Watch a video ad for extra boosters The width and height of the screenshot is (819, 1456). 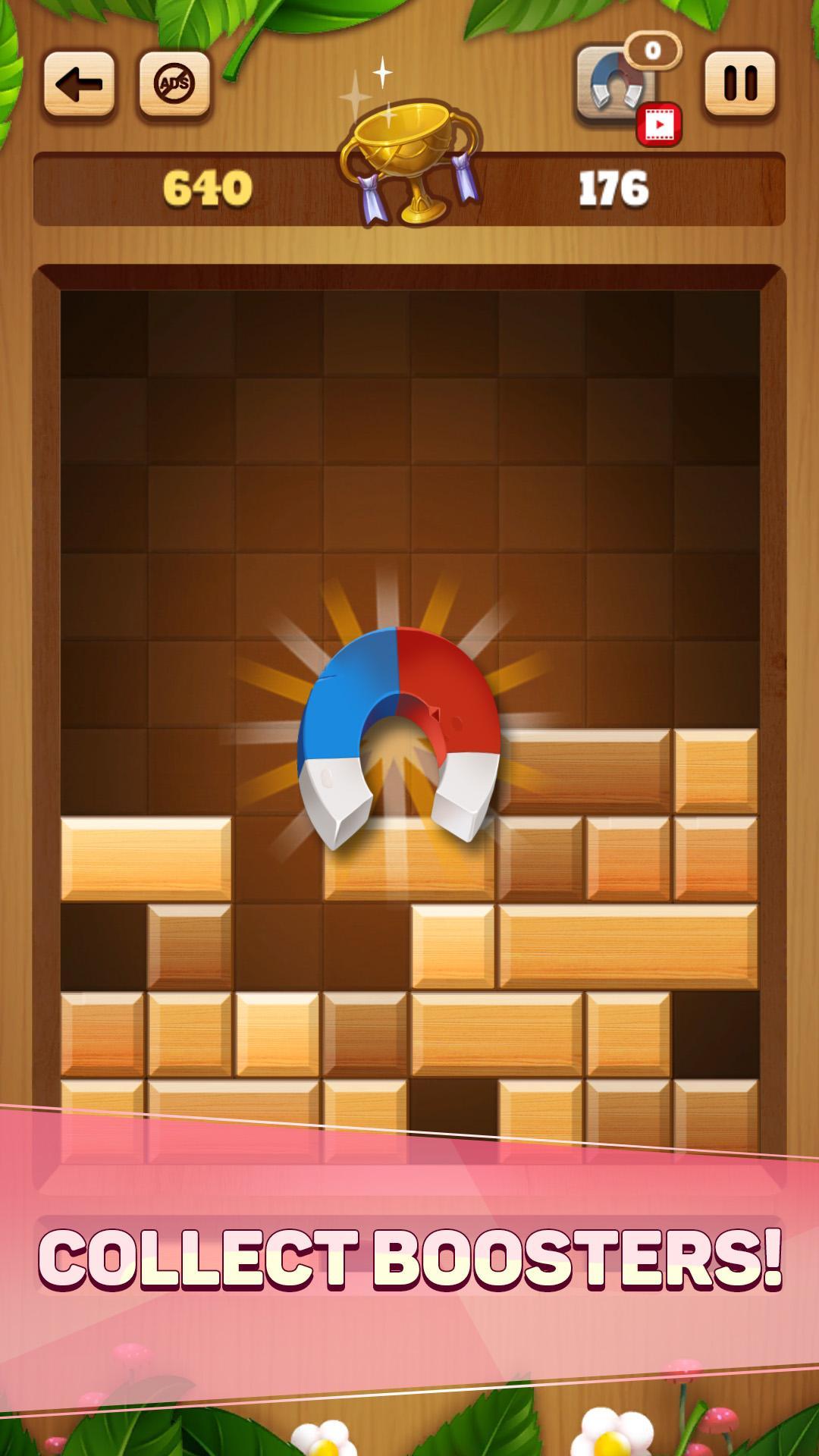click(x=661, y=121)
